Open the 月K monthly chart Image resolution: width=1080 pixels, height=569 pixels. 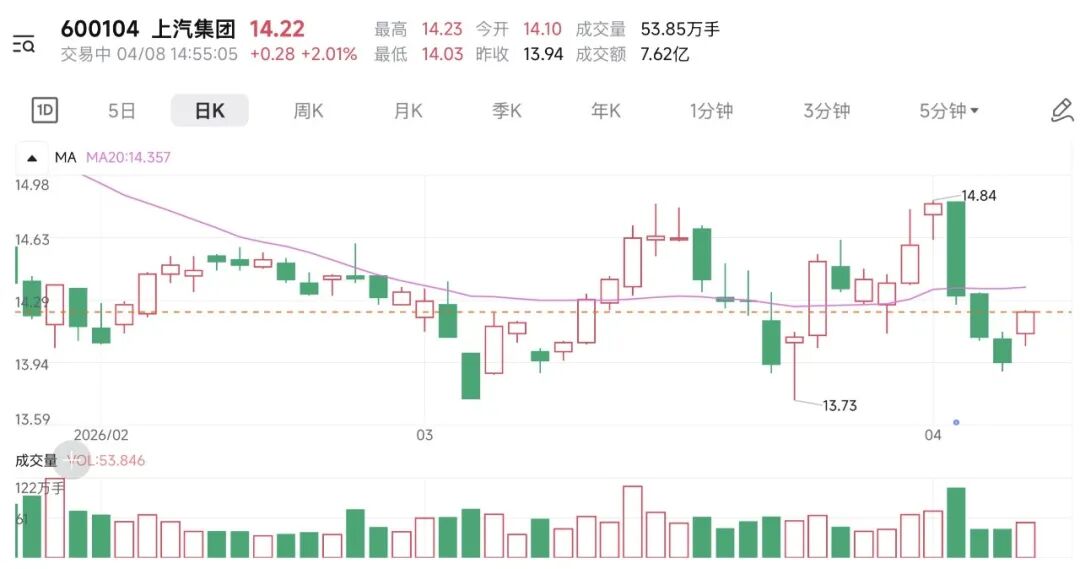[x=408, y=111]
